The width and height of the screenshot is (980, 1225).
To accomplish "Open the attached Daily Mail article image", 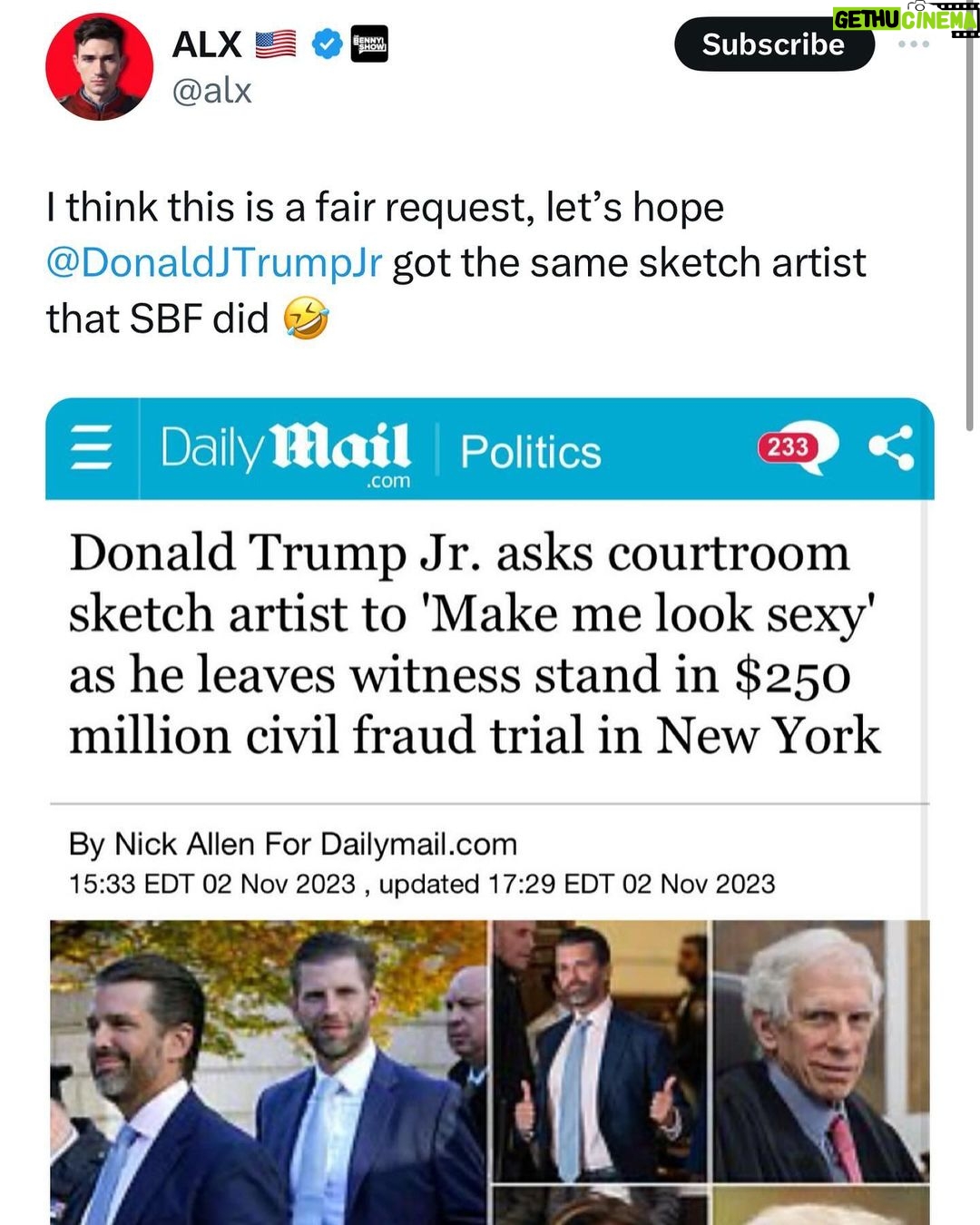I will 490,811.
